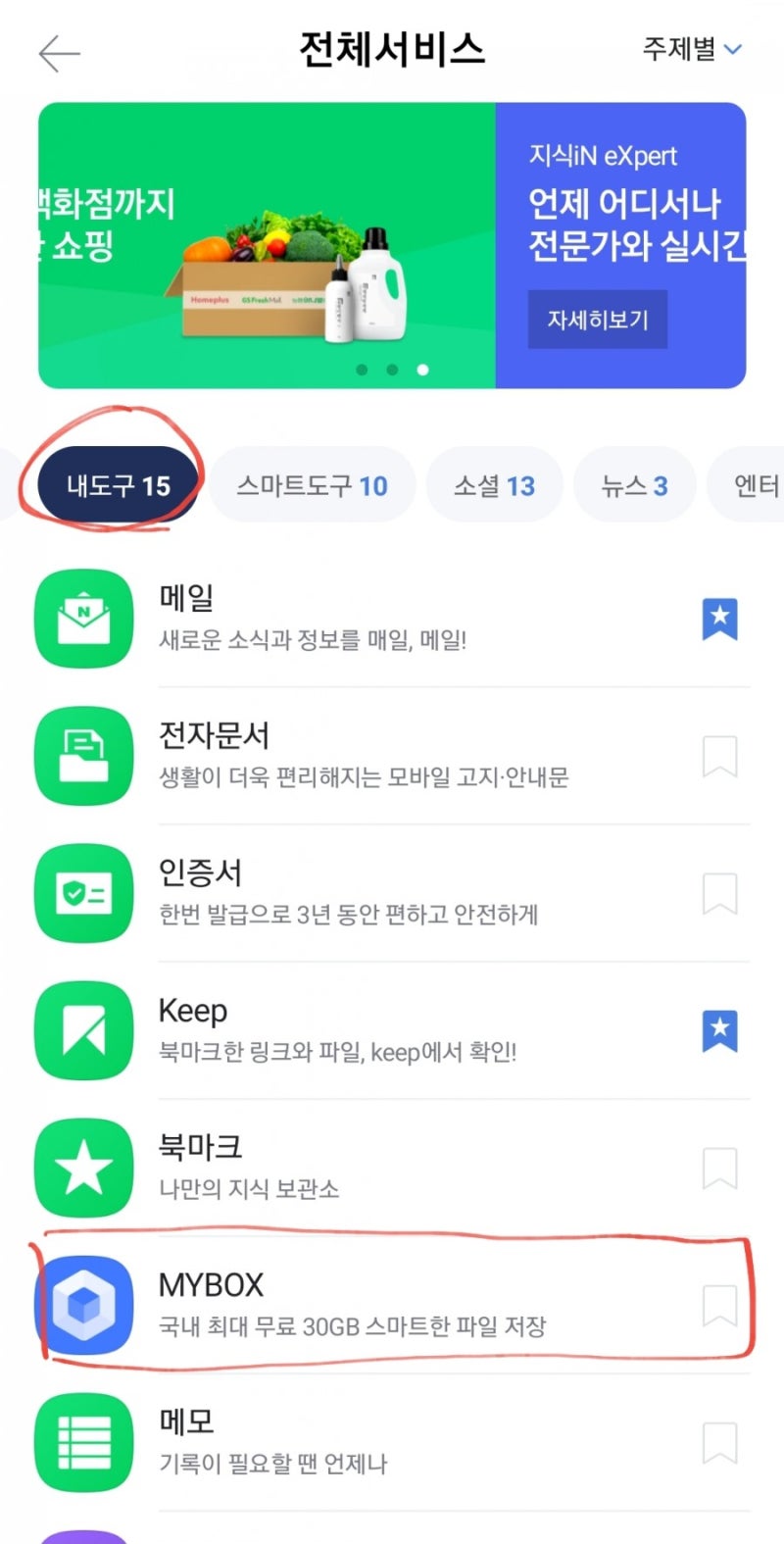Favorite 전자문서 with its bookmark toggle
This screenshot has width=784, height=1544.
[720, 756]
